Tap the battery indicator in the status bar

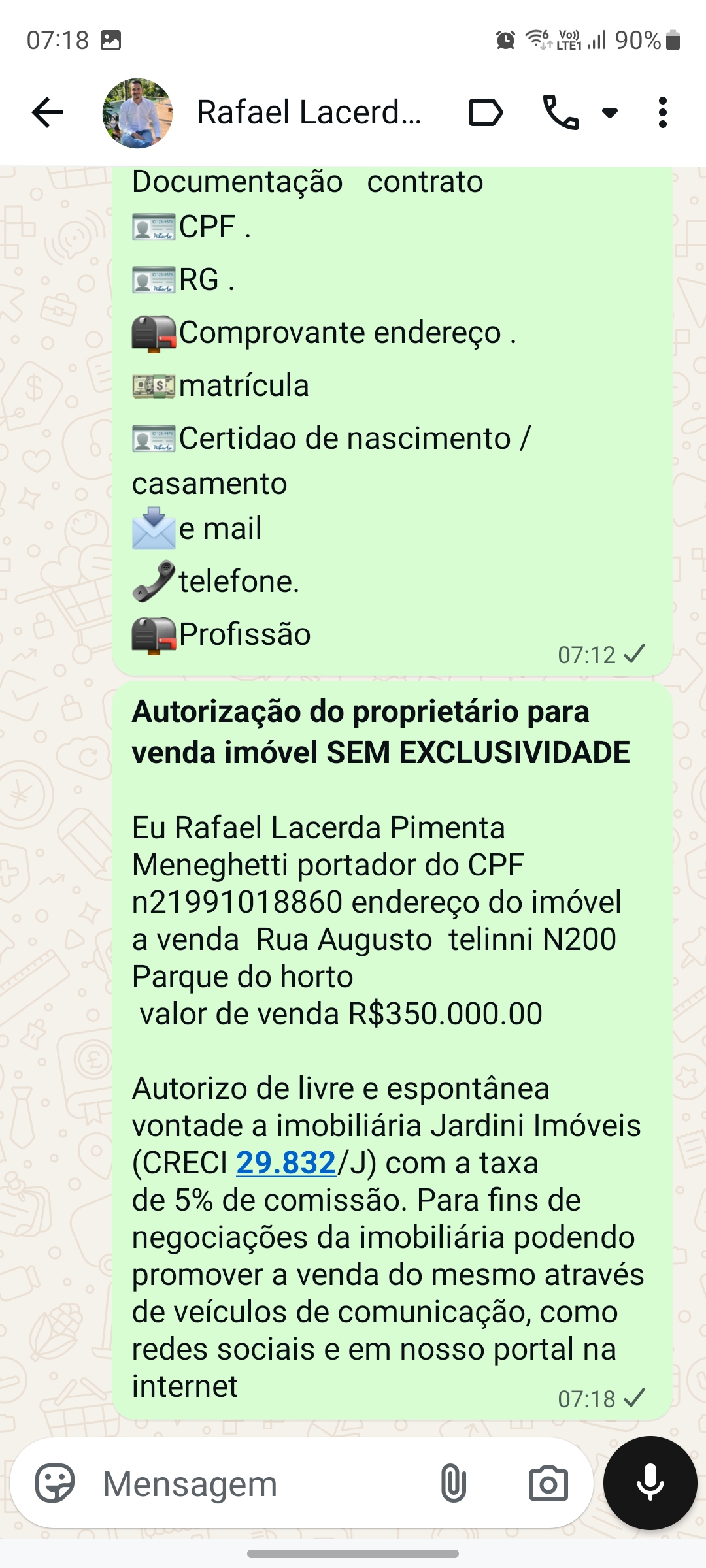(673, 41)
